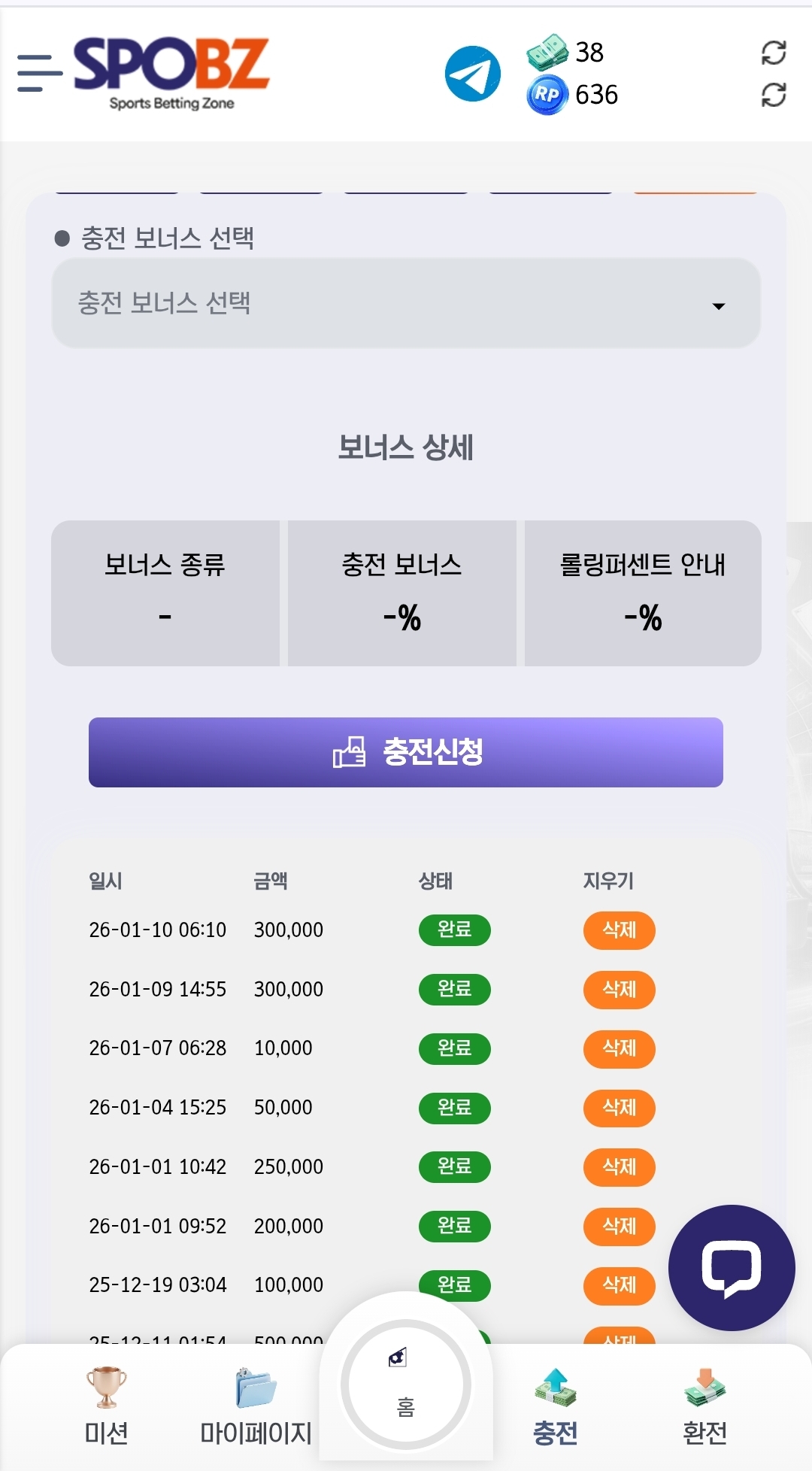Open the live chat support bubble
The height and width of the screenshot is (1471, 812).
(x=732, y=1268)
